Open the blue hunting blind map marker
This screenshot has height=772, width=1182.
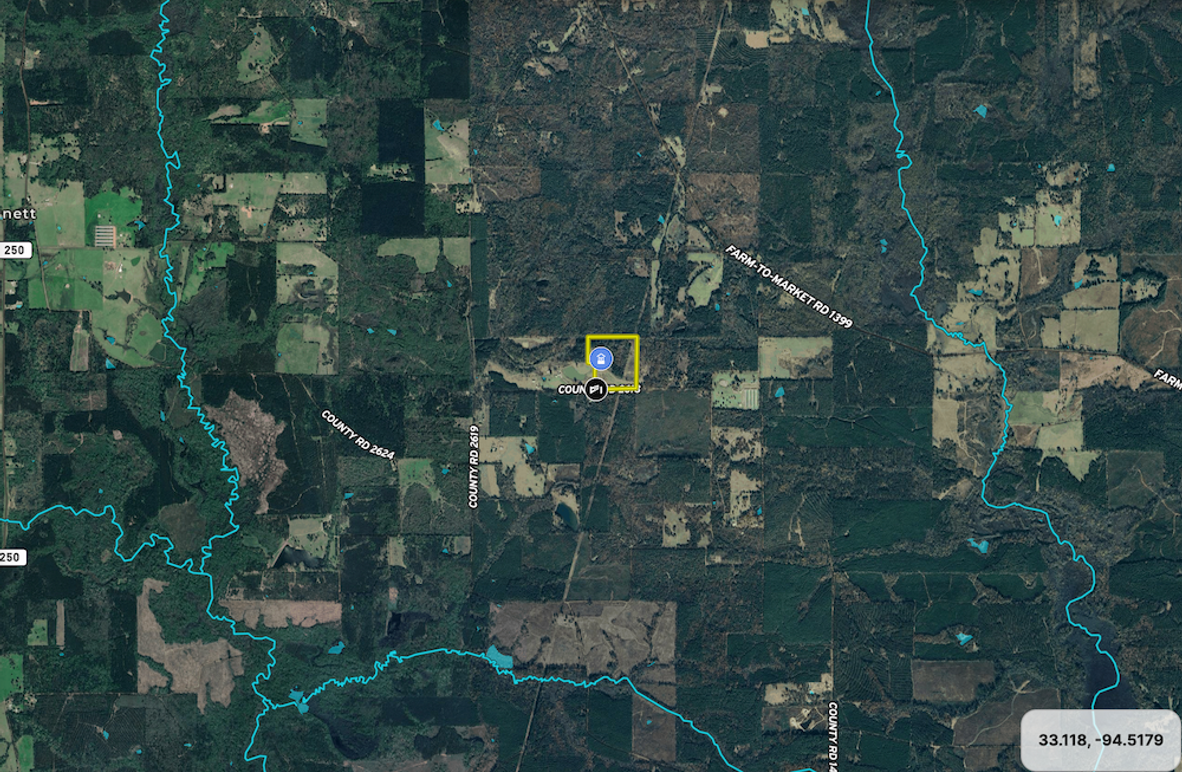coord(600,359)
